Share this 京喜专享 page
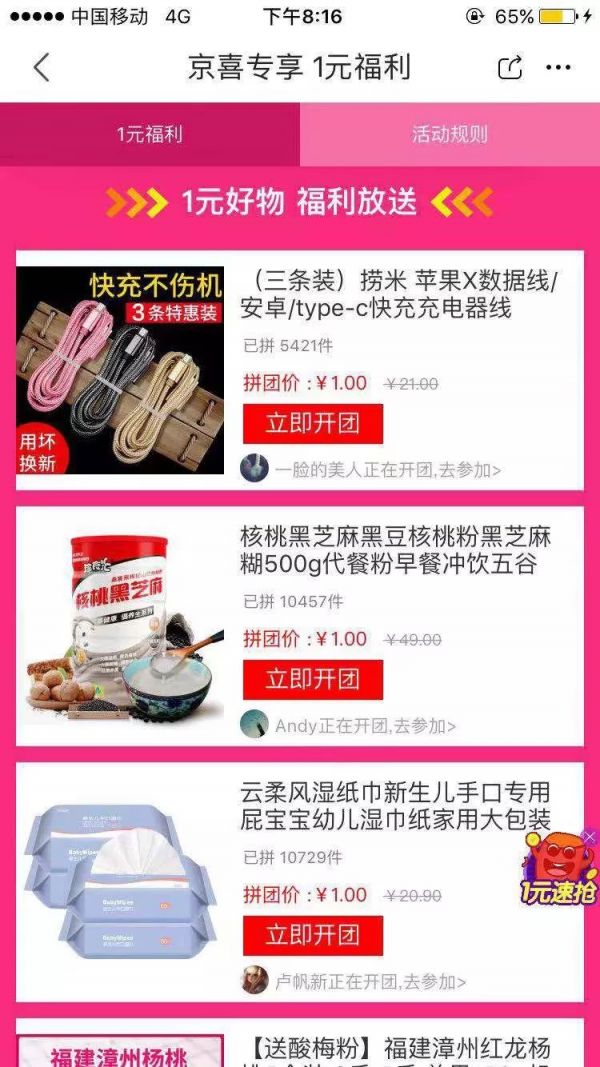Viewport: 600px width, 1067px height. pyautogui.click(x=510, y=68)
